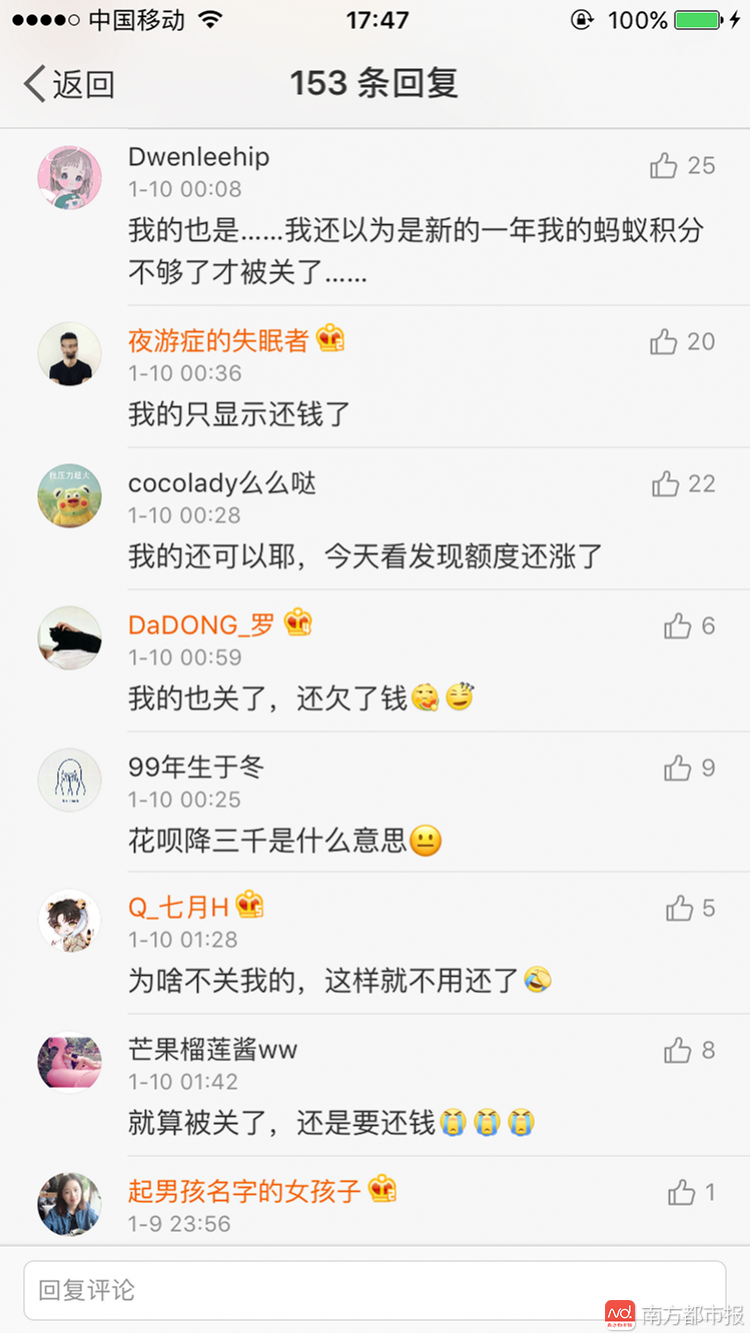
Task: Open Dwenleehip's profile avatar
Action: [69, 177]
